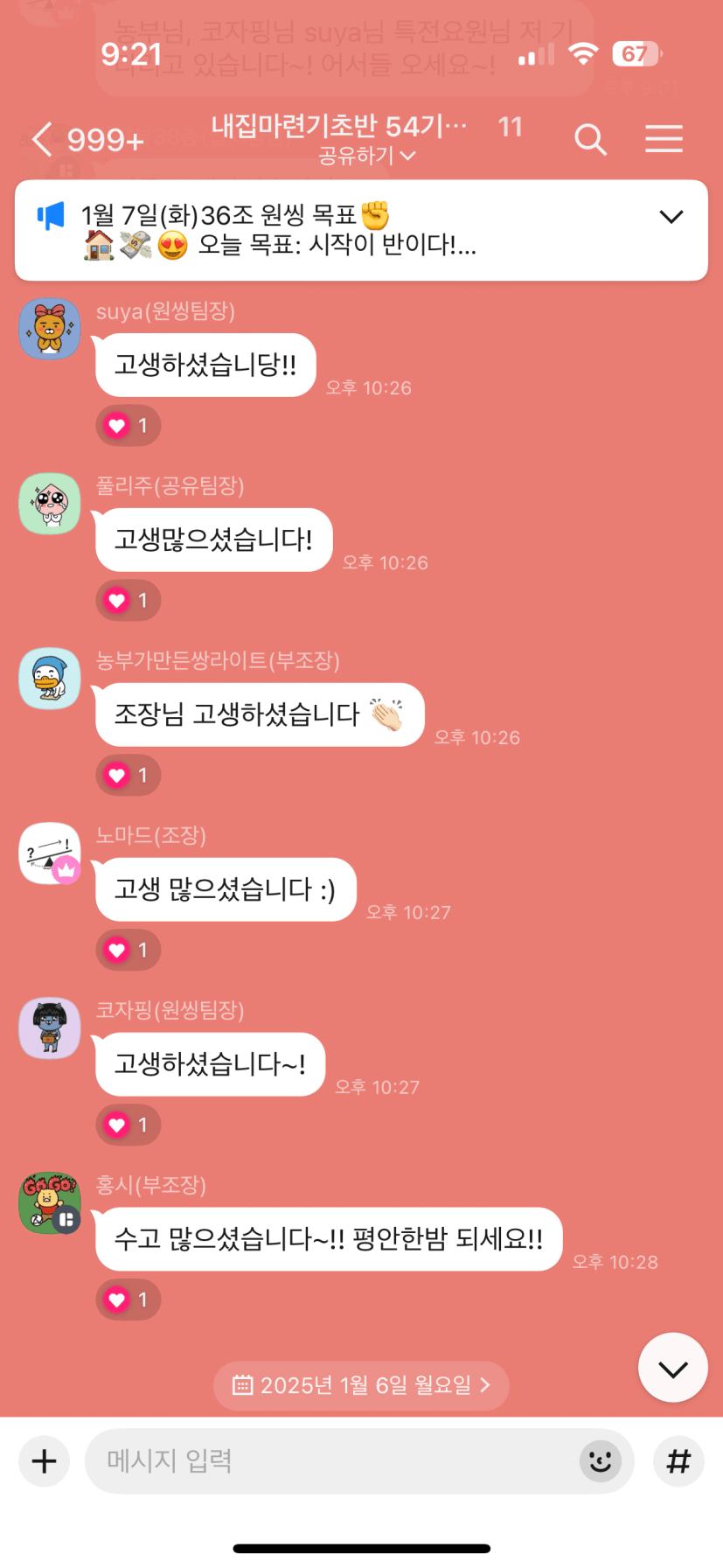Image resolution: width=723 pixels, height=1568 pixels.
Task: Expand the pinned 1월 7일 notice
Action: (x=671, y=217)
